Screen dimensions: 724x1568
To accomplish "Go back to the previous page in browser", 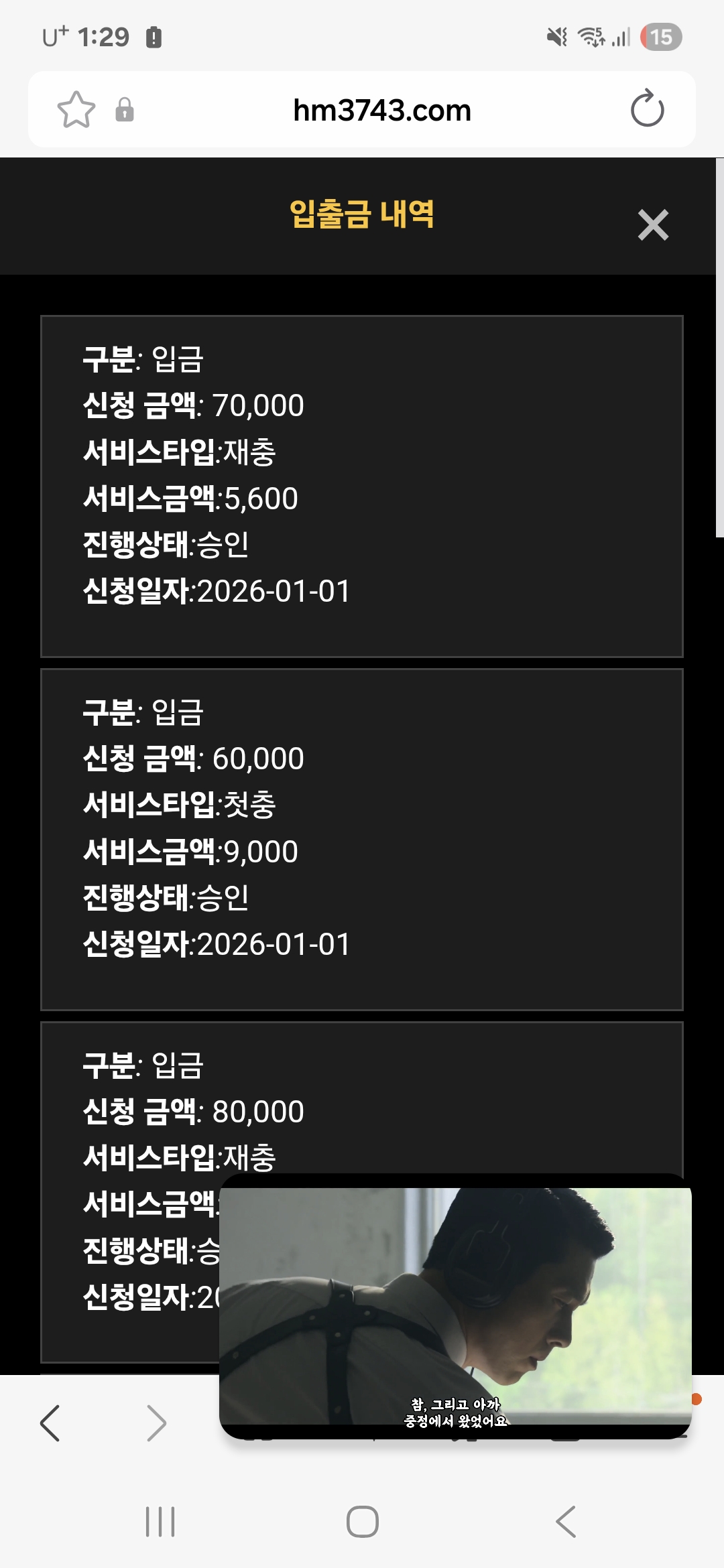I will pyautogui.click(x=50, y=1423).
